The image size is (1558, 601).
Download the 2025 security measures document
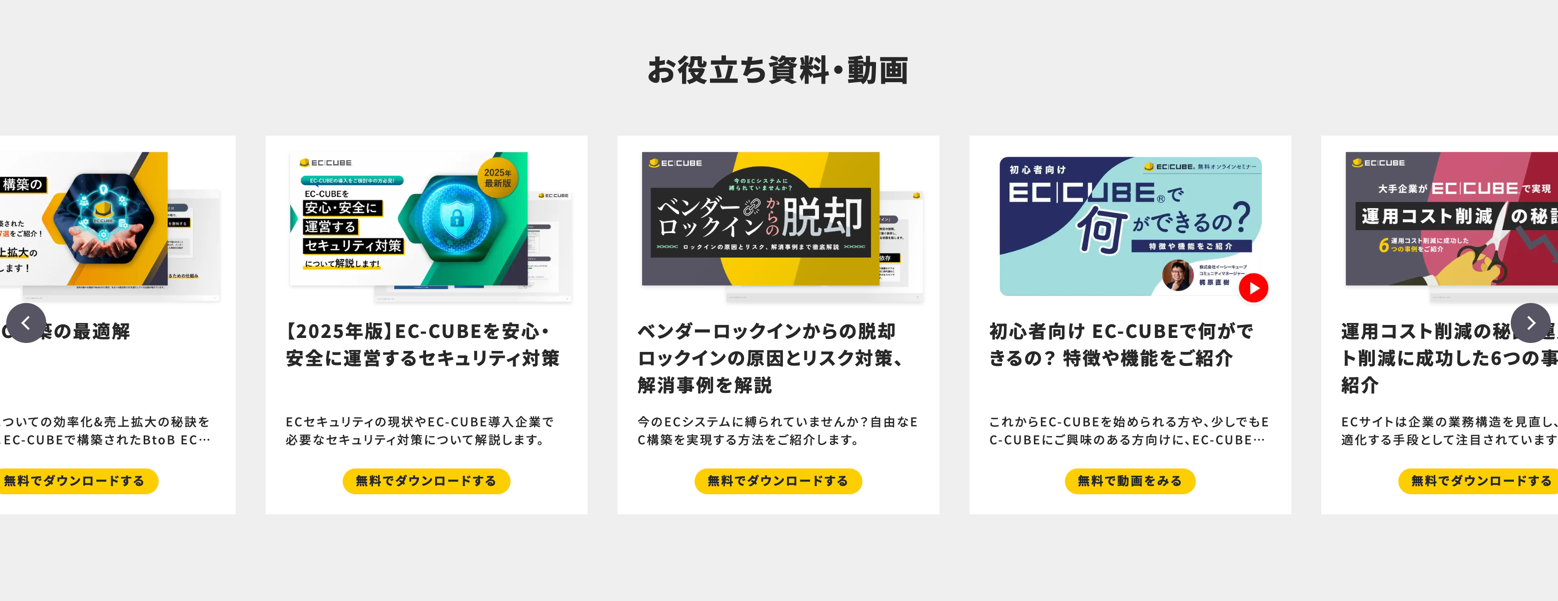[426, 481]
